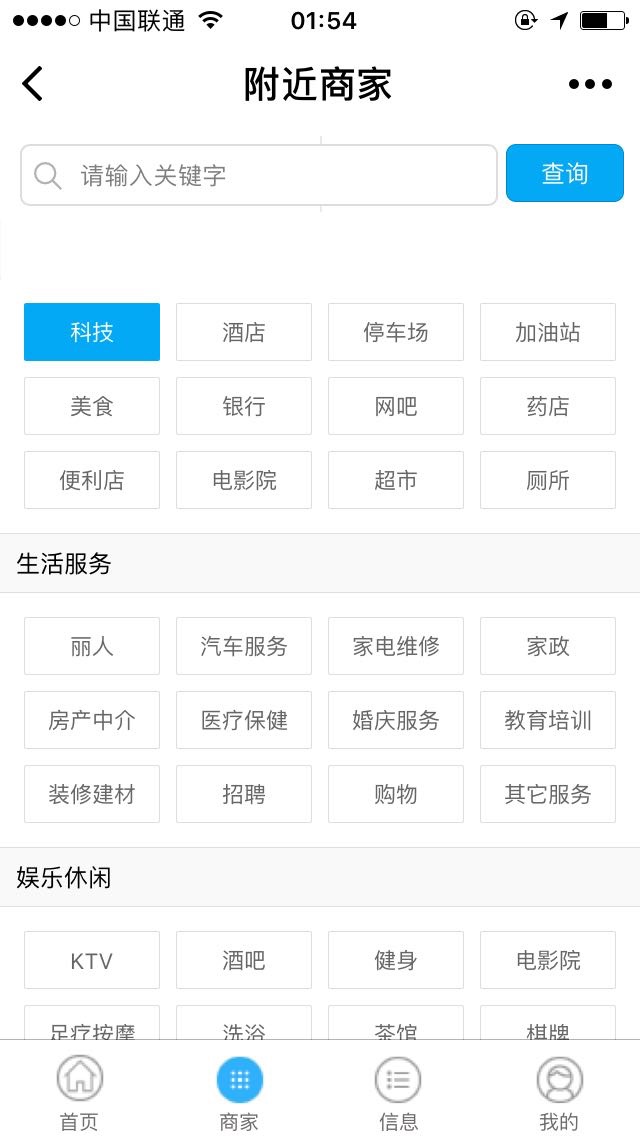
Task: Select the 招聘 category
Action: pos(244,794)
